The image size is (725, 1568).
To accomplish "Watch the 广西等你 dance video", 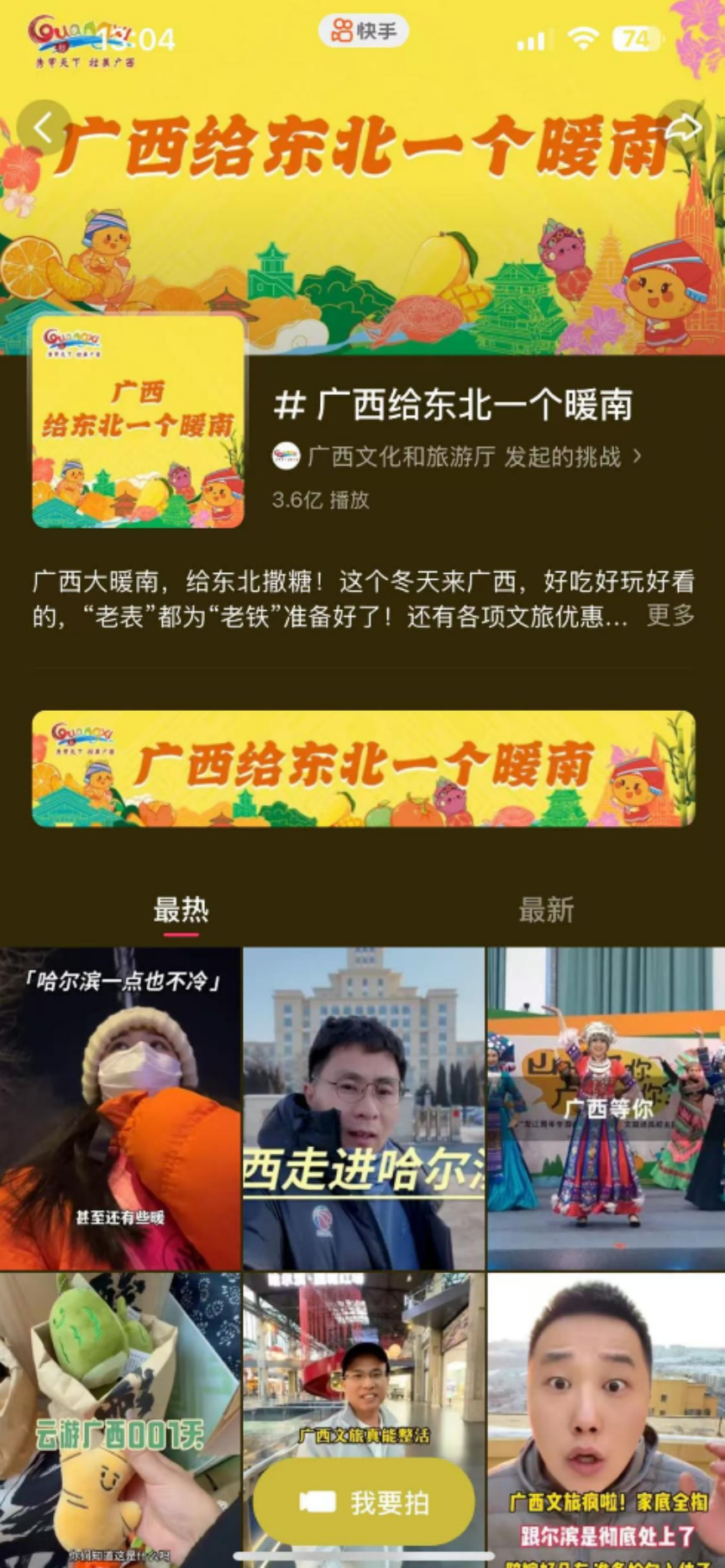I will pos(606,1108).
